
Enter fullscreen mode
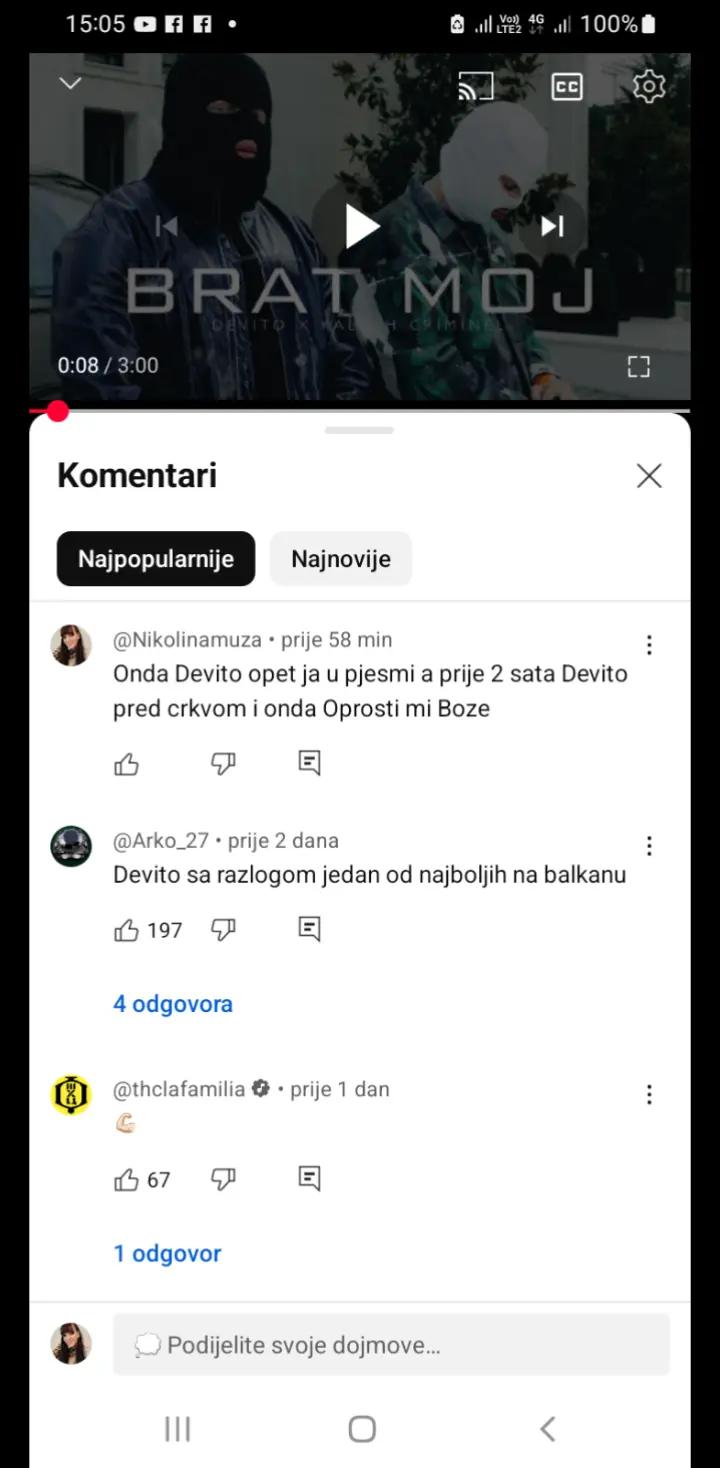point(638,366)
